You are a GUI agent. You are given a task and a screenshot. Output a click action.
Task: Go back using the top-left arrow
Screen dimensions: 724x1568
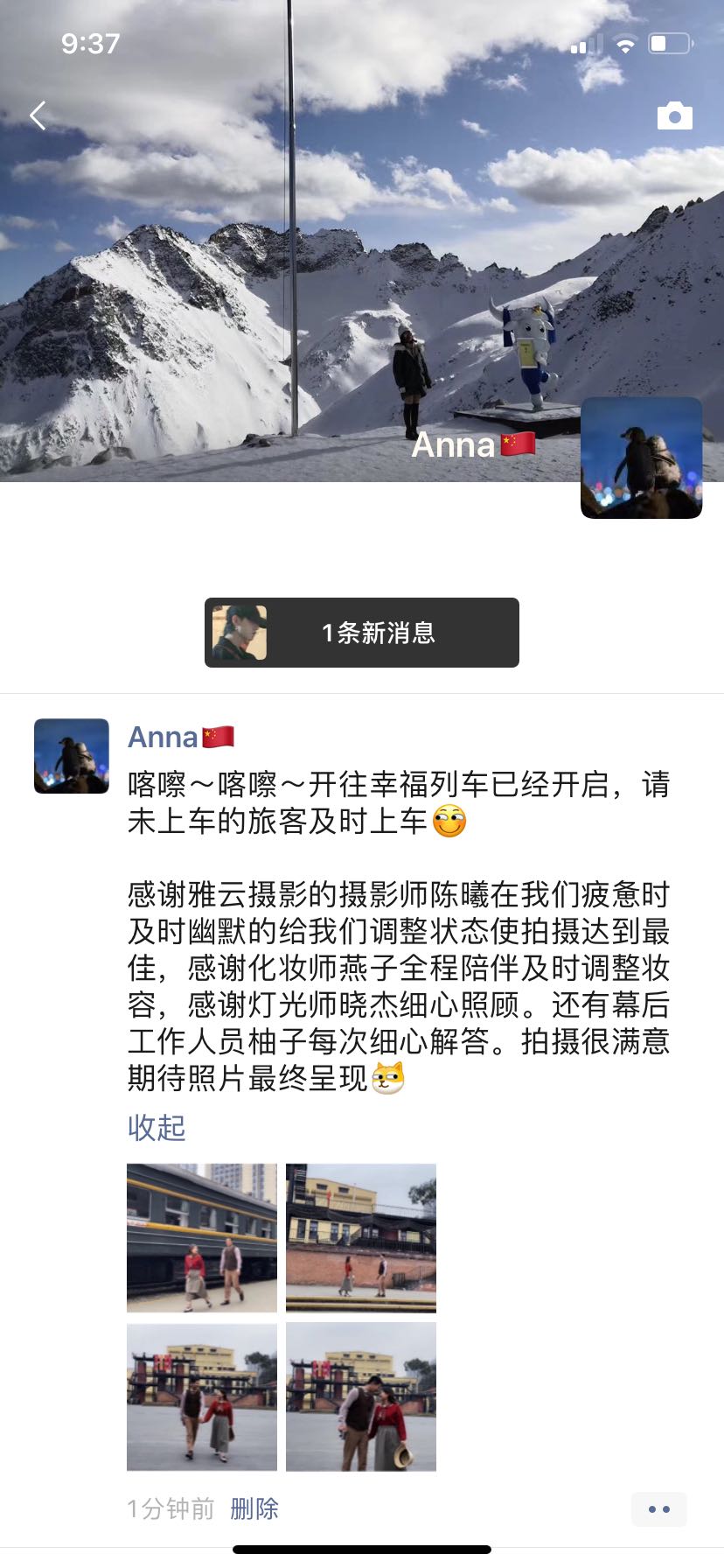click(x=38, y=115)
